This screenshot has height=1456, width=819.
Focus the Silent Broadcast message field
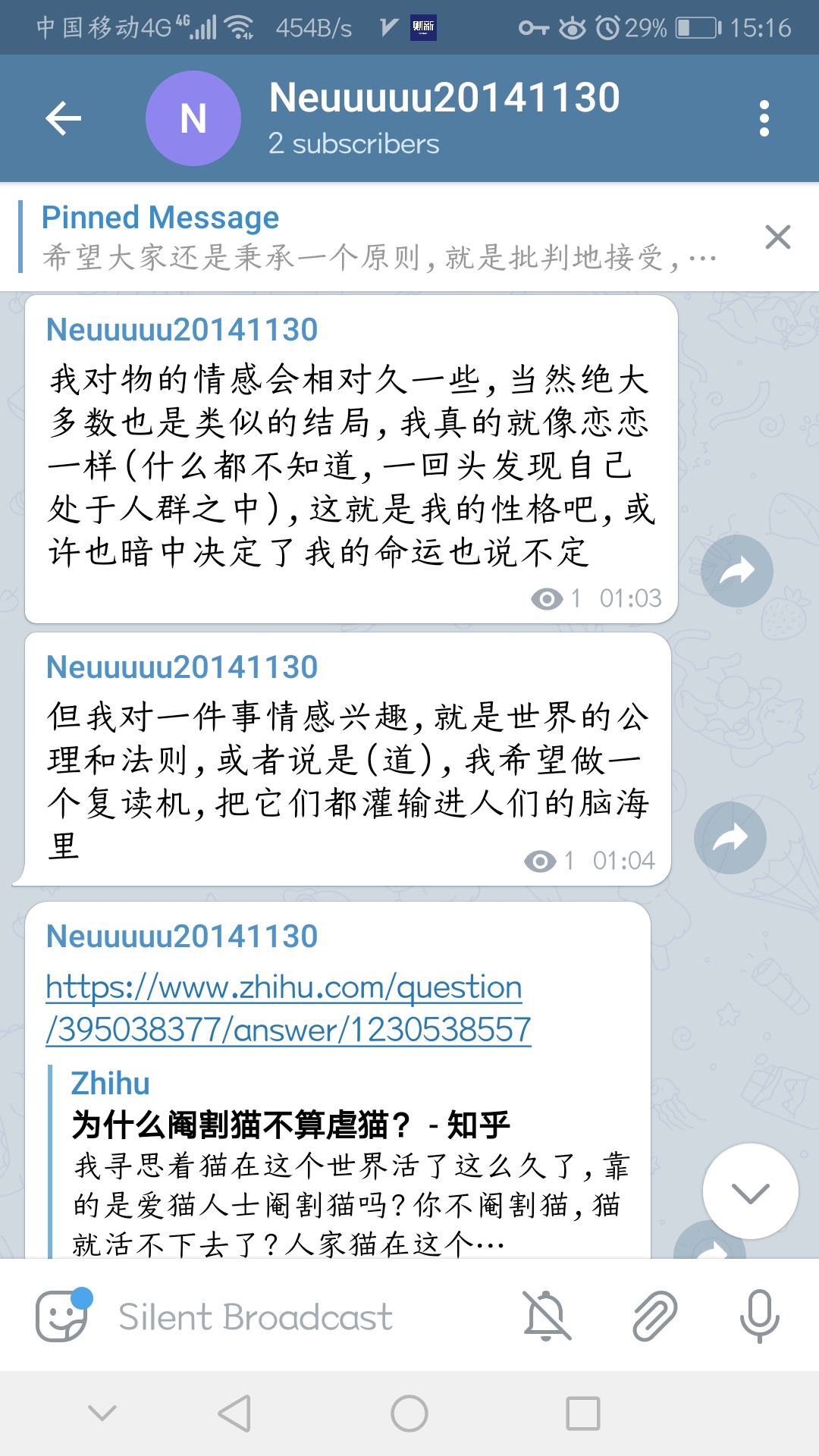[x=303, y=1317]
